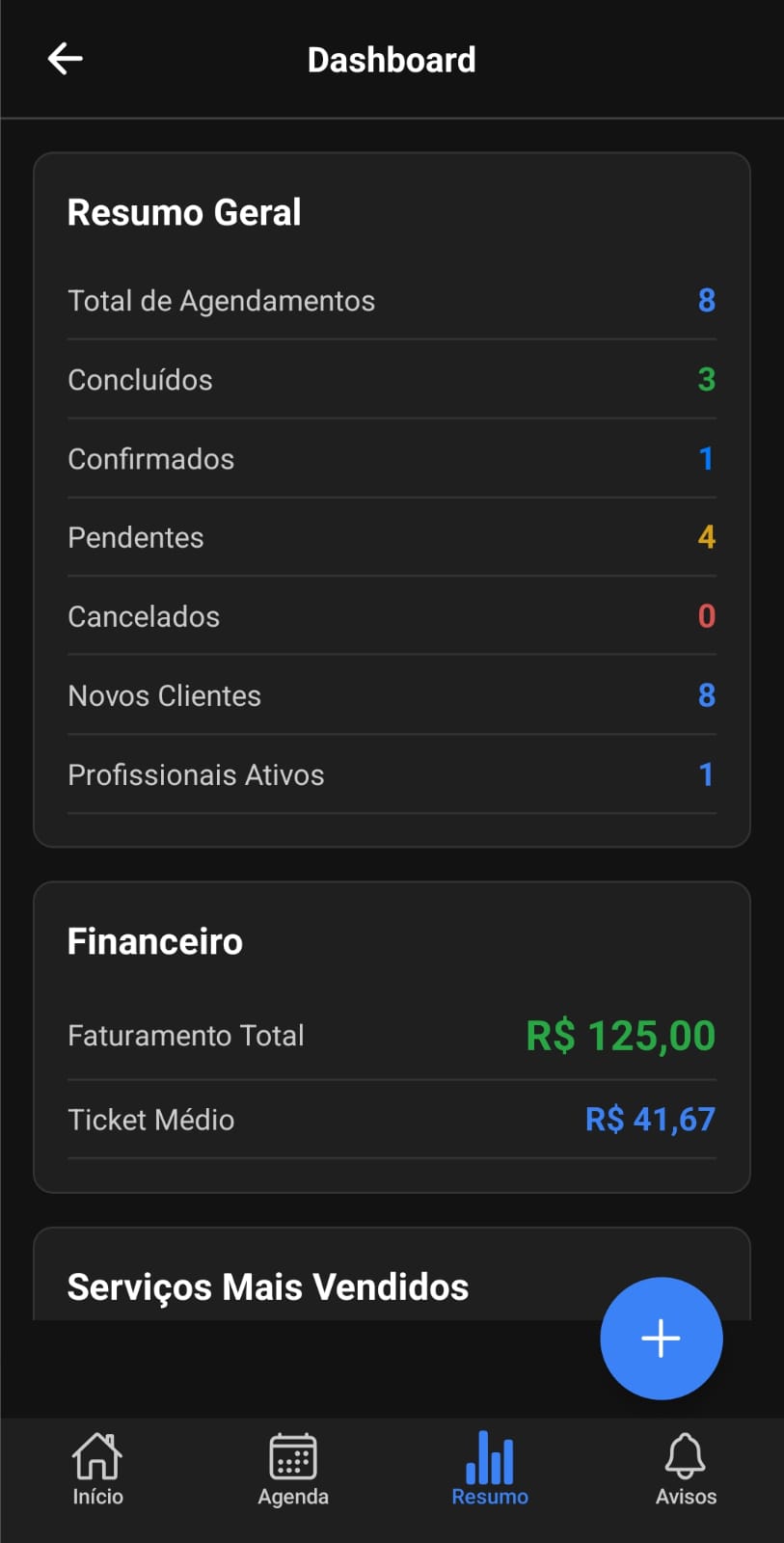Open the Avisos tab
This screenshot has height=1543, width=784.
click(x=685, y=1469)
